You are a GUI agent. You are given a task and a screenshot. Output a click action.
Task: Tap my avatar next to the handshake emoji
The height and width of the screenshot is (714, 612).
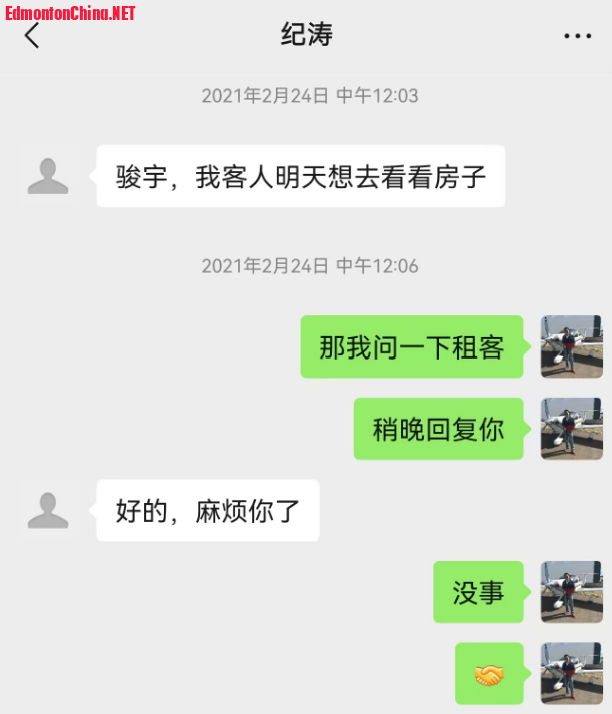571,673
